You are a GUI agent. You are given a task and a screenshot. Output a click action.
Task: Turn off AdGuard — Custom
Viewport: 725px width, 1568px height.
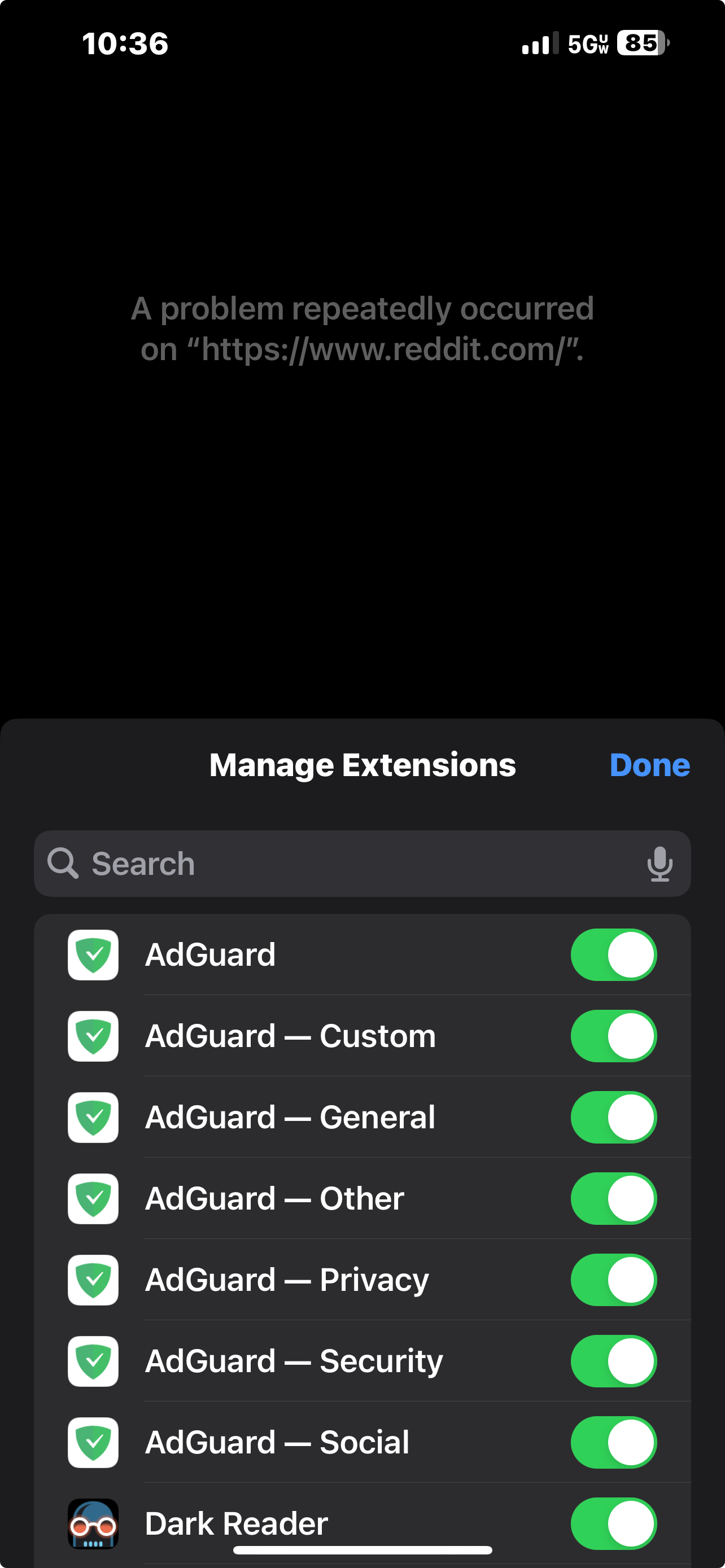pyautogui.click(x=613, y=1036)
